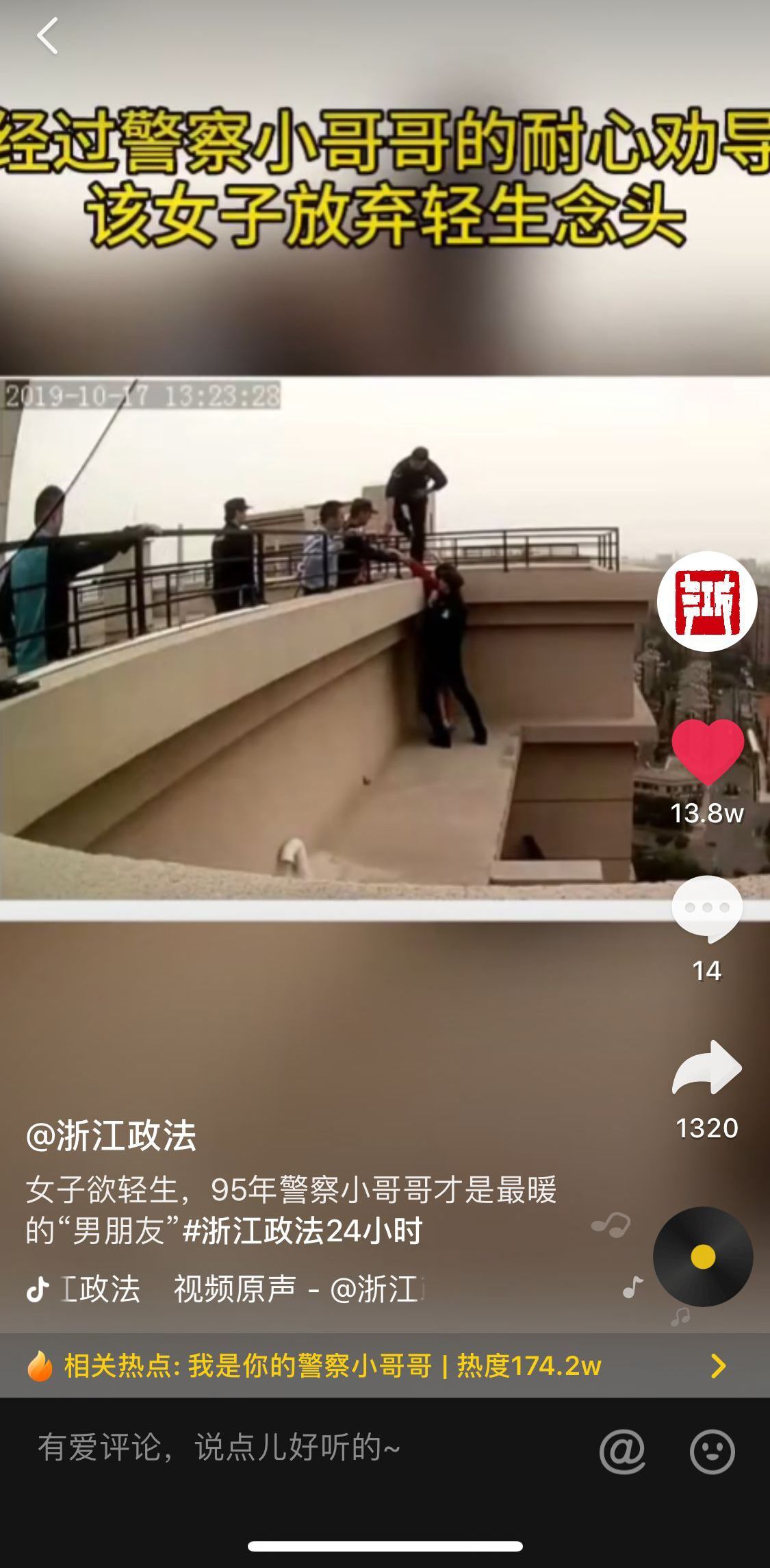Viewport: 770px width, 1568px height.
Task: Open hashtag #浙江政法24小时
Action: (x=303, y=1231)
